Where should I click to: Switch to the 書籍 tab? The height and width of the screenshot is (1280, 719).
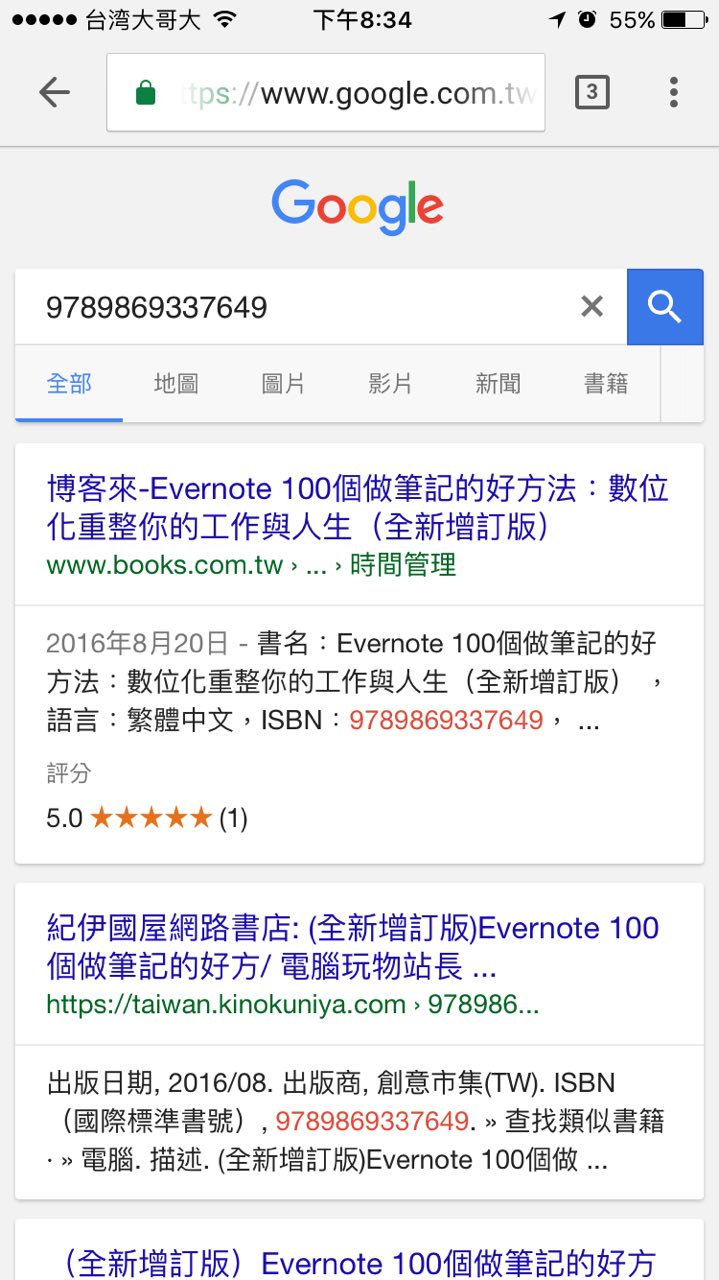(x=606, y=383)
